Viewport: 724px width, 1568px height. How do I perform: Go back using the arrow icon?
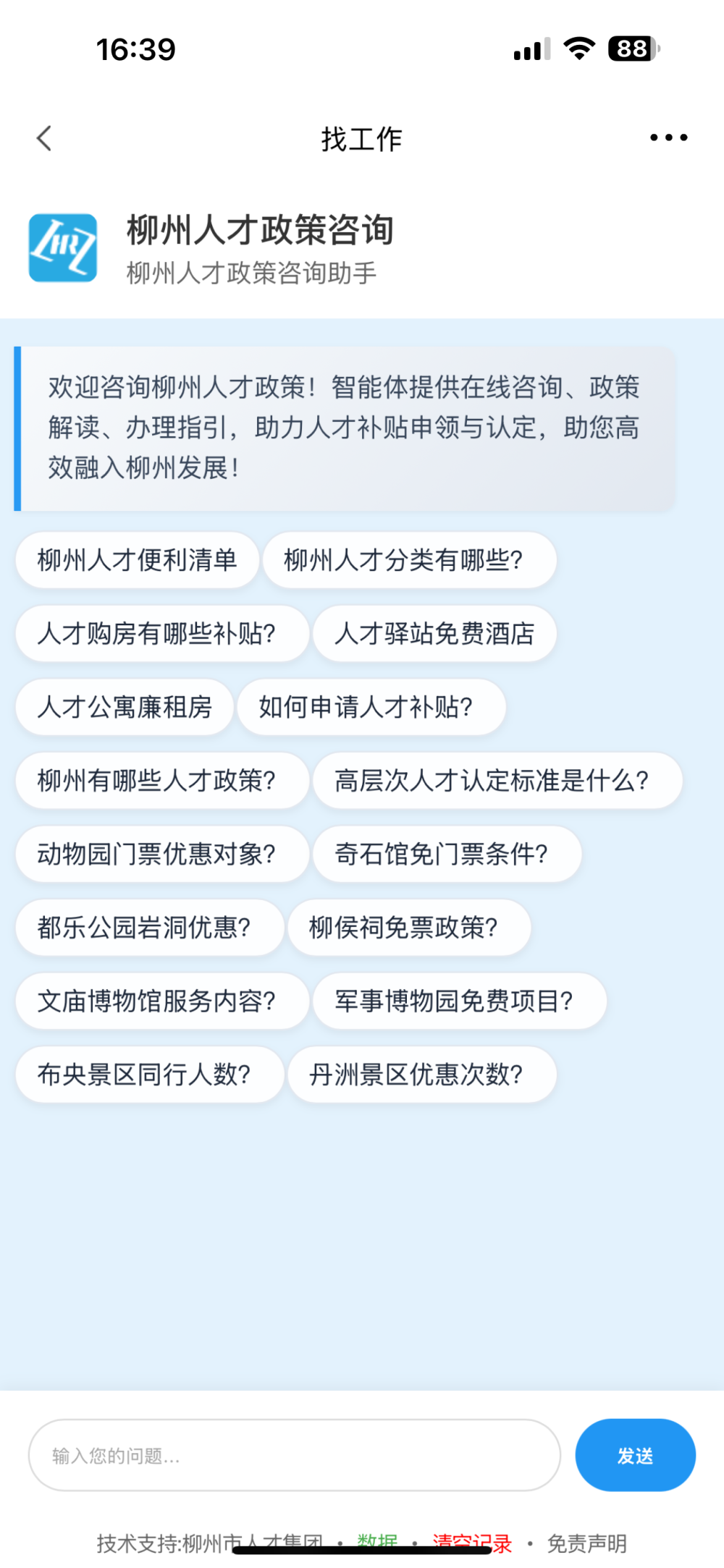coord(44,138)
